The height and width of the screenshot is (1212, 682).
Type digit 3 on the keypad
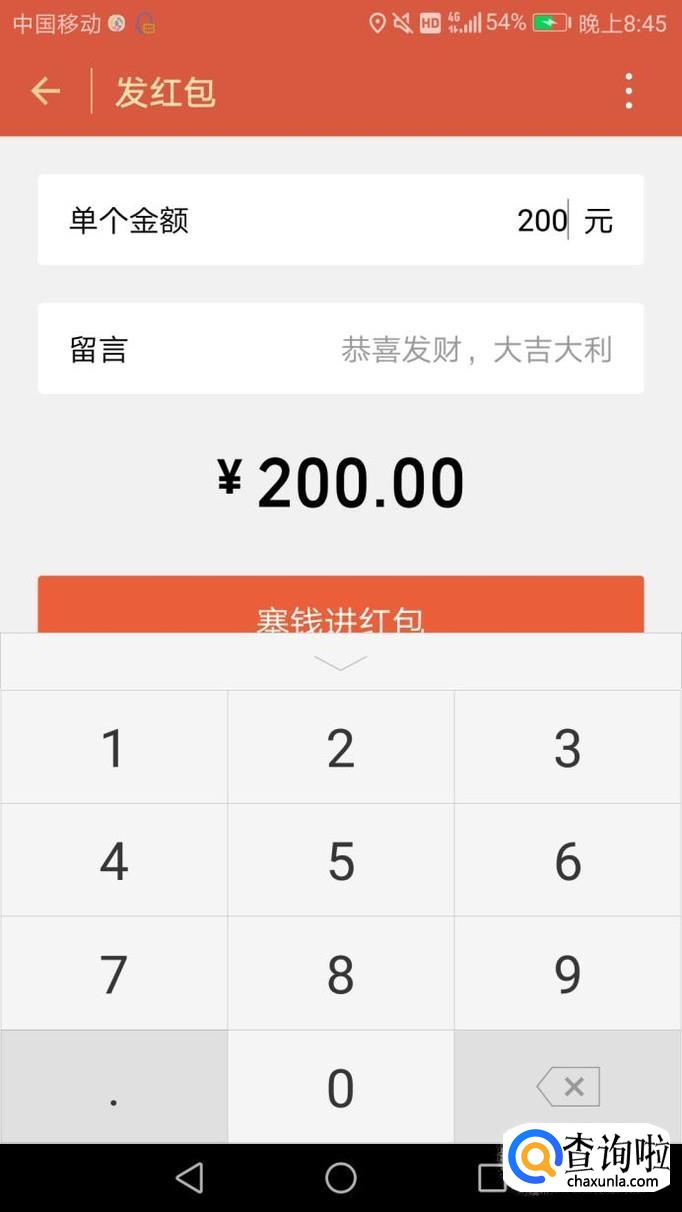[x=567, y=748]
